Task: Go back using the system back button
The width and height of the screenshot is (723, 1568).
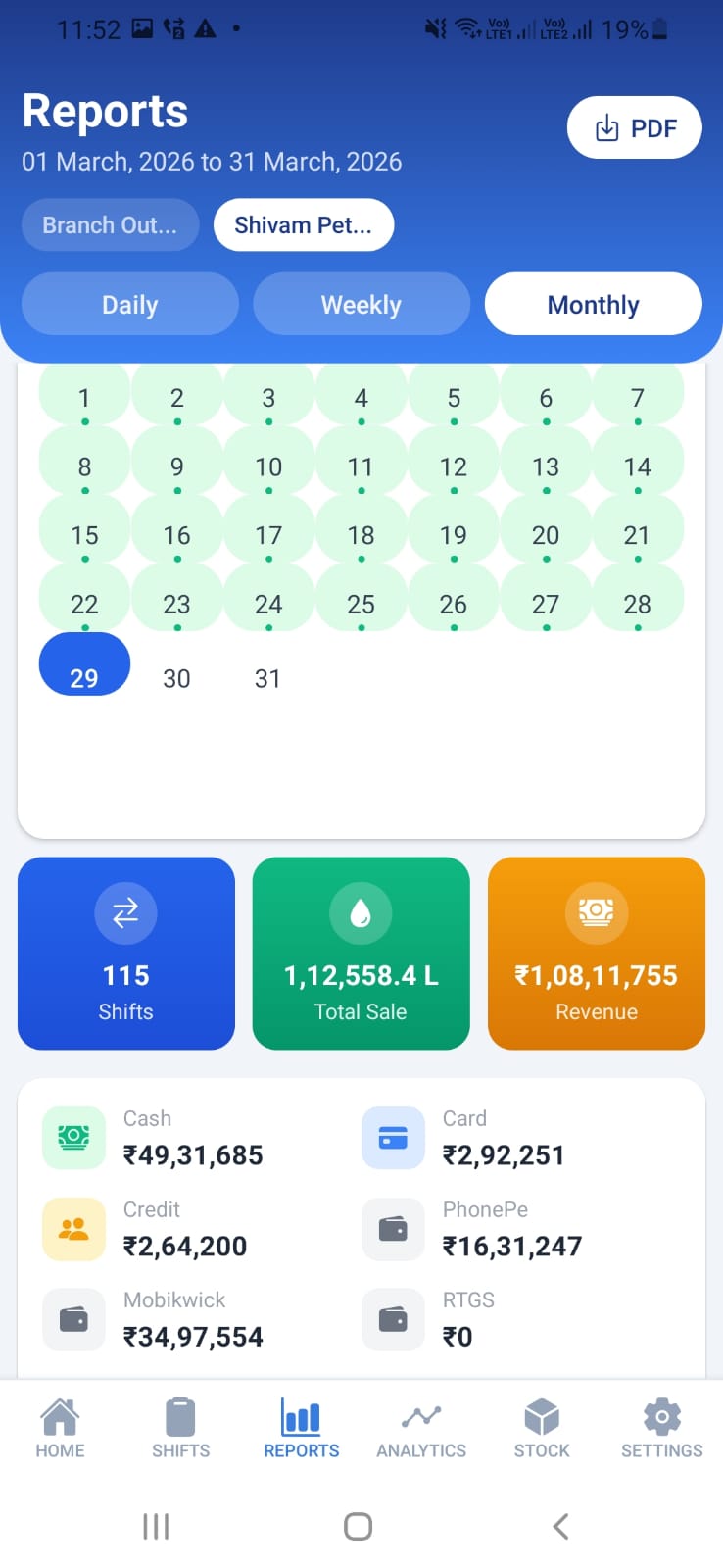Action: click(x=560, y=1526)
